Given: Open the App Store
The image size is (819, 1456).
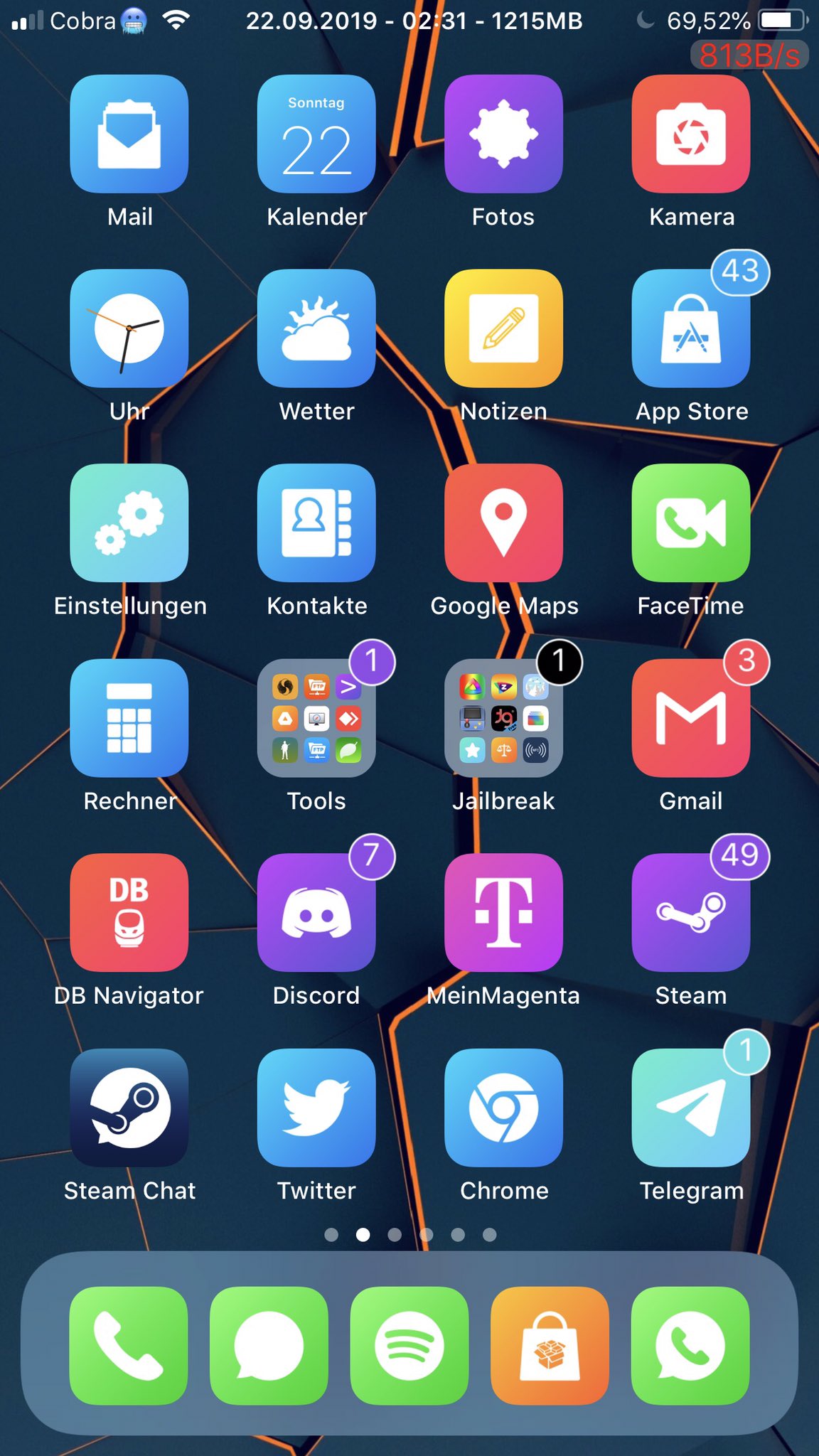Looking at the screenshot, I should (690, 328).
